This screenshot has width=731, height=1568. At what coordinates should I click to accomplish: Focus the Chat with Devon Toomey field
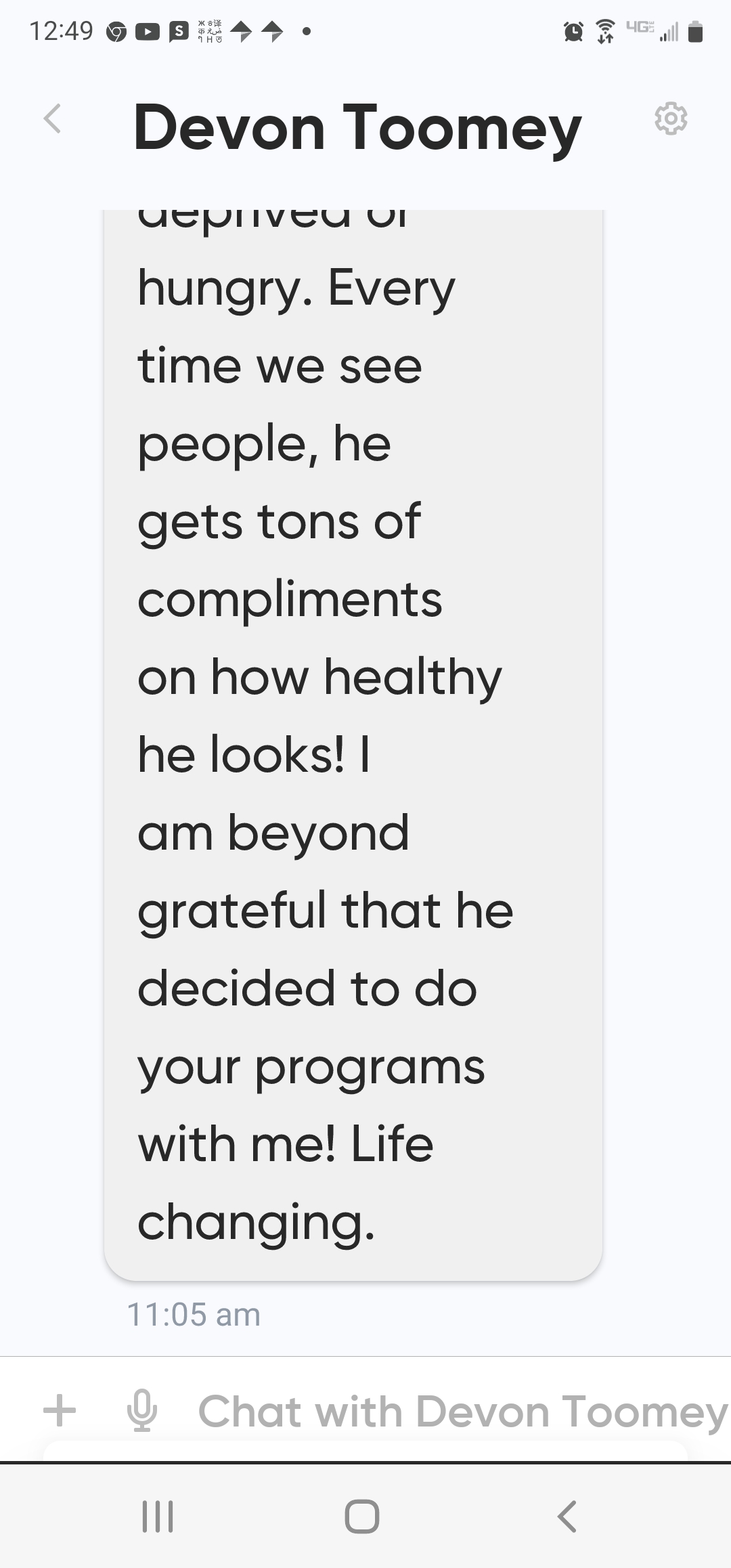[460, 1412]
